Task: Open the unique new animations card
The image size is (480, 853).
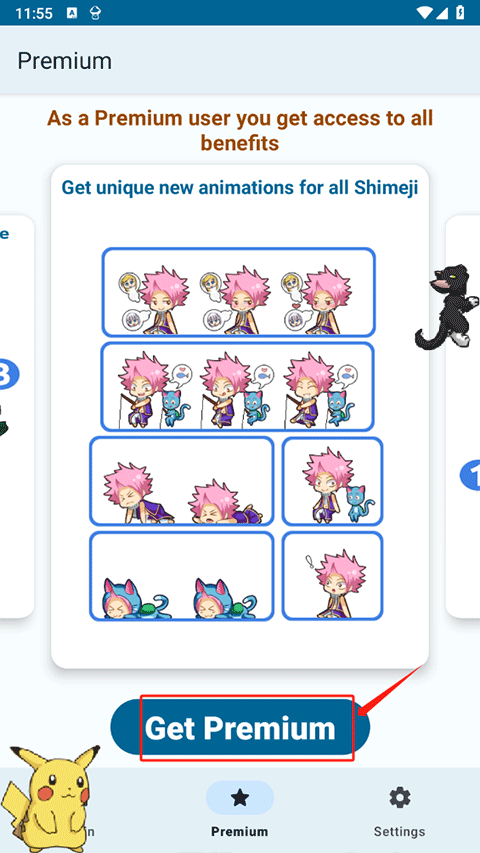Action: [240, 417]
